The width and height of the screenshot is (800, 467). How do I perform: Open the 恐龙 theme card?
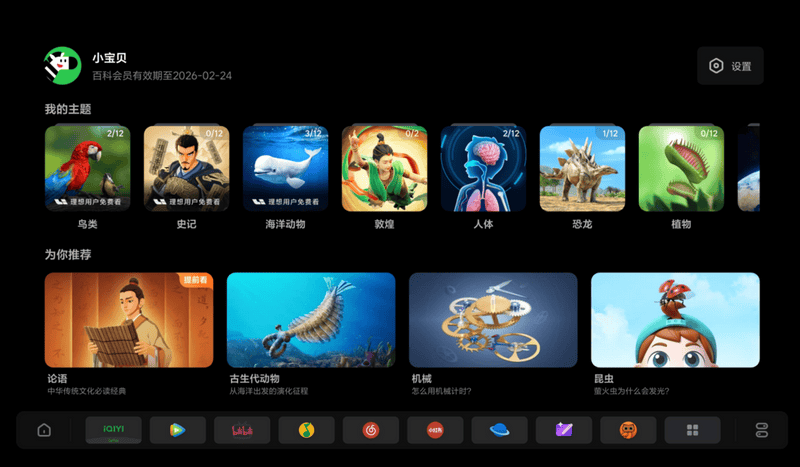tap(582, 168)
